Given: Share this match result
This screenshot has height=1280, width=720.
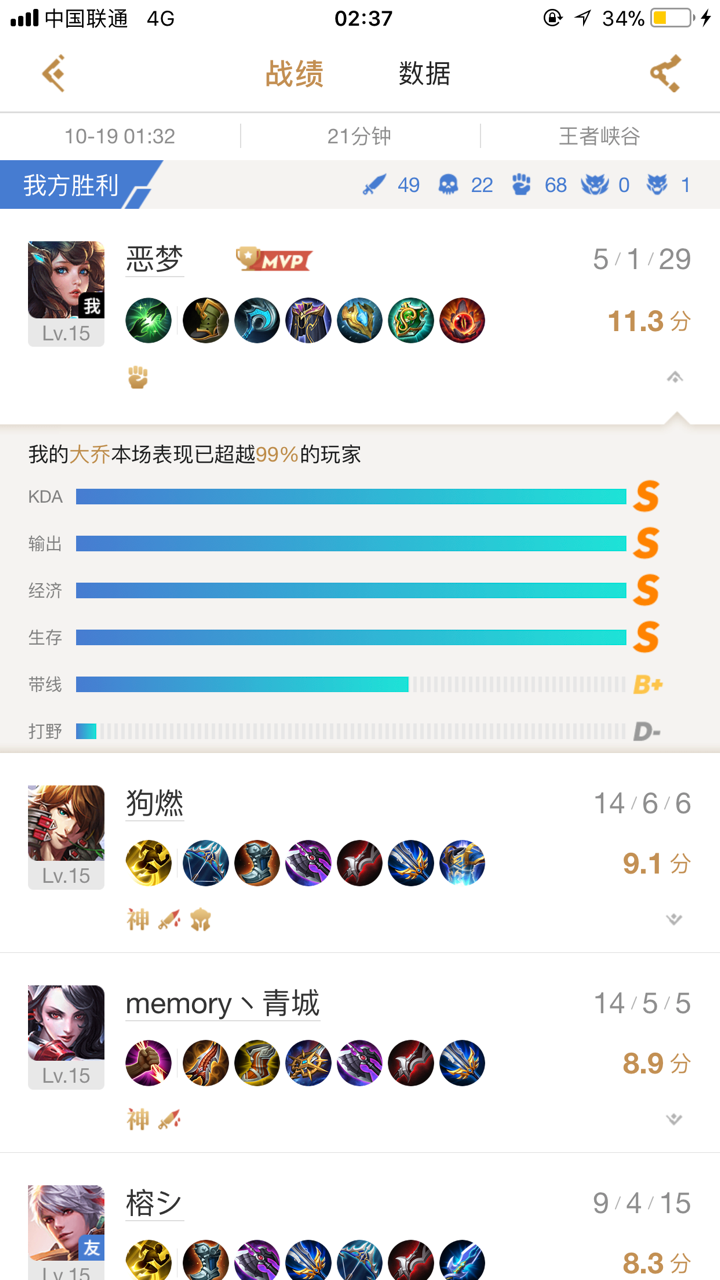Looking at the screenshot, I should 665,73.
